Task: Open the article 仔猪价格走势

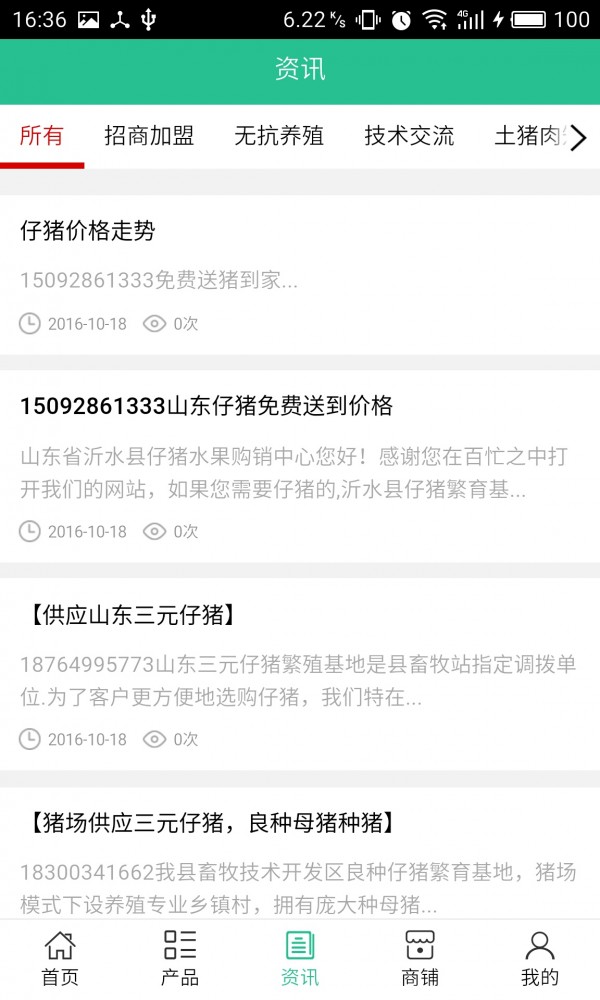Action: 88,231
